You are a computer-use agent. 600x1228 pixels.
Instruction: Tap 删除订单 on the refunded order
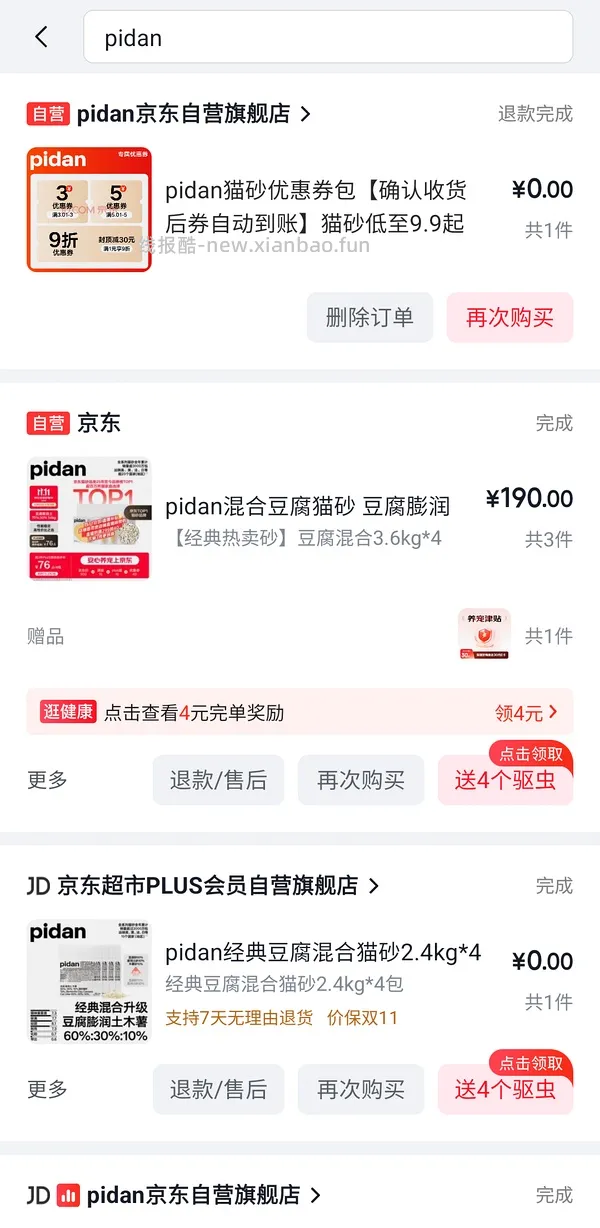tap(370, 318)
